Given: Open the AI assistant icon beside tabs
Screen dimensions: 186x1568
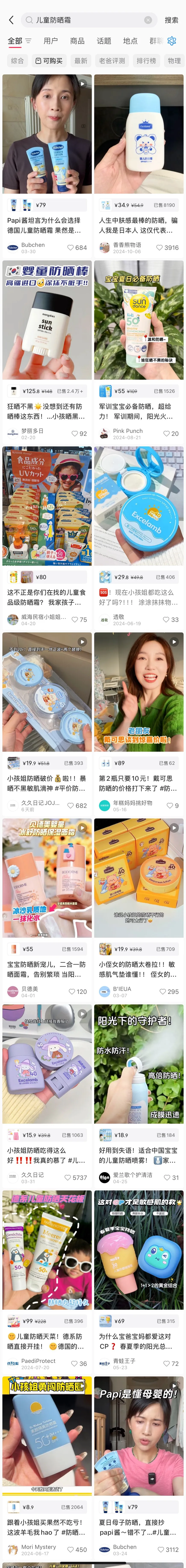Looking at the screenshot, I should (x=172, y=41).
